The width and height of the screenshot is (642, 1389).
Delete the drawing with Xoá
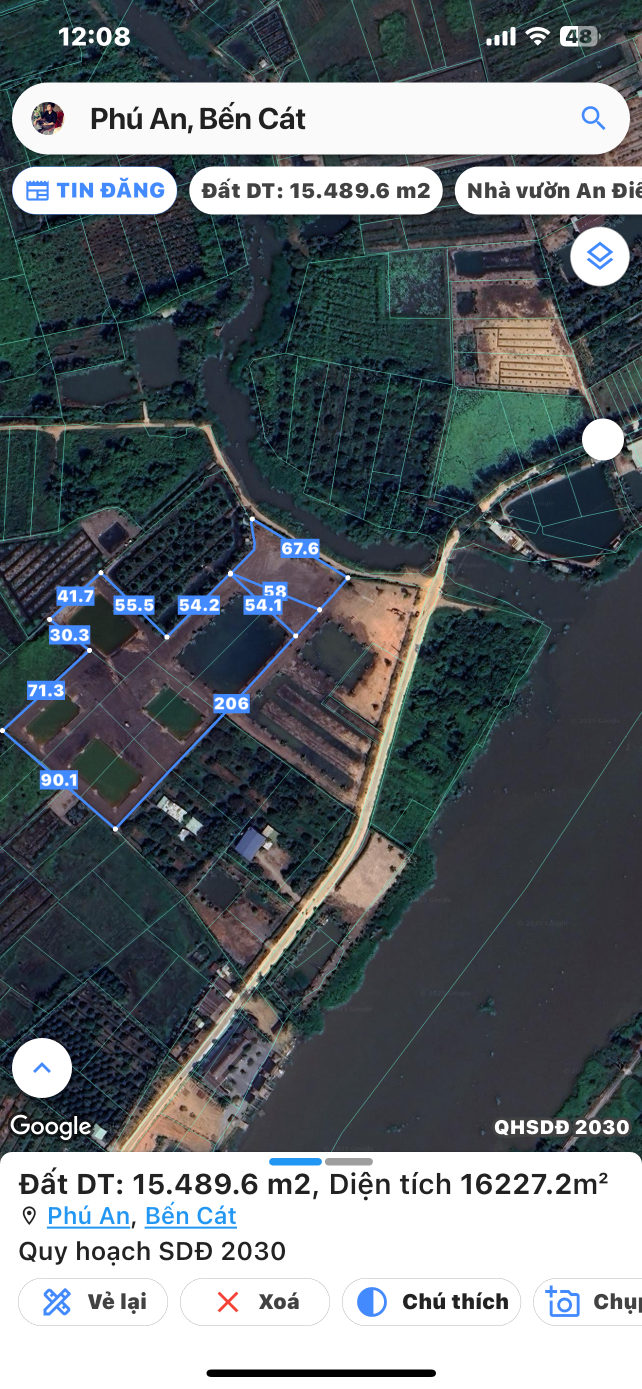(x=255, y=1302)
